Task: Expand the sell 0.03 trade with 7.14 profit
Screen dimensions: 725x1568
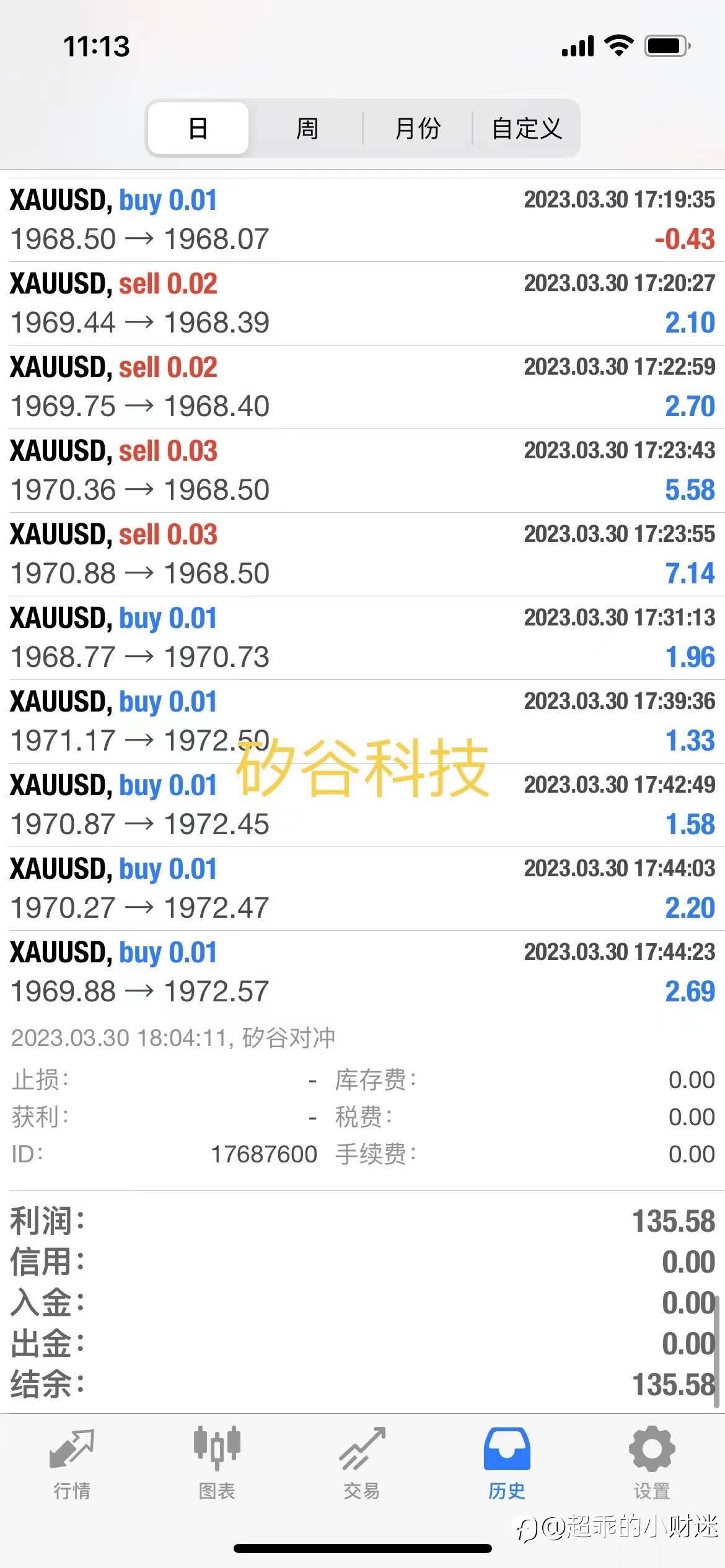Action: [x=362, y=554]
